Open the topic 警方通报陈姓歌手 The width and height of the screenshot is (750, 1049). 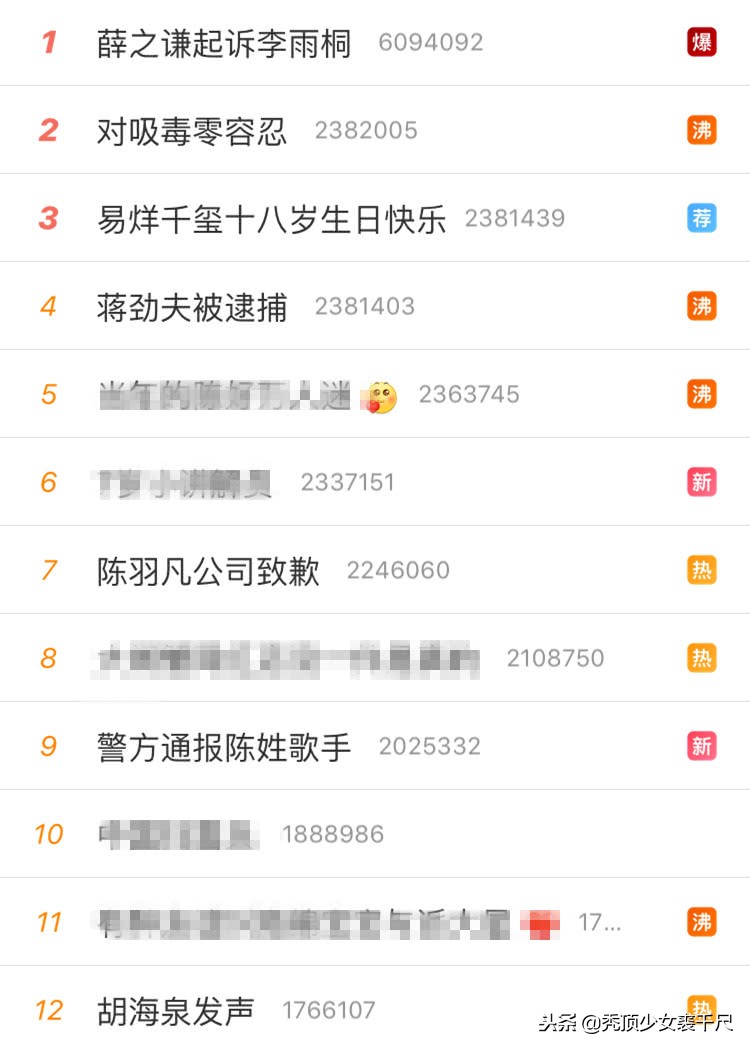[x=225, y=746]
